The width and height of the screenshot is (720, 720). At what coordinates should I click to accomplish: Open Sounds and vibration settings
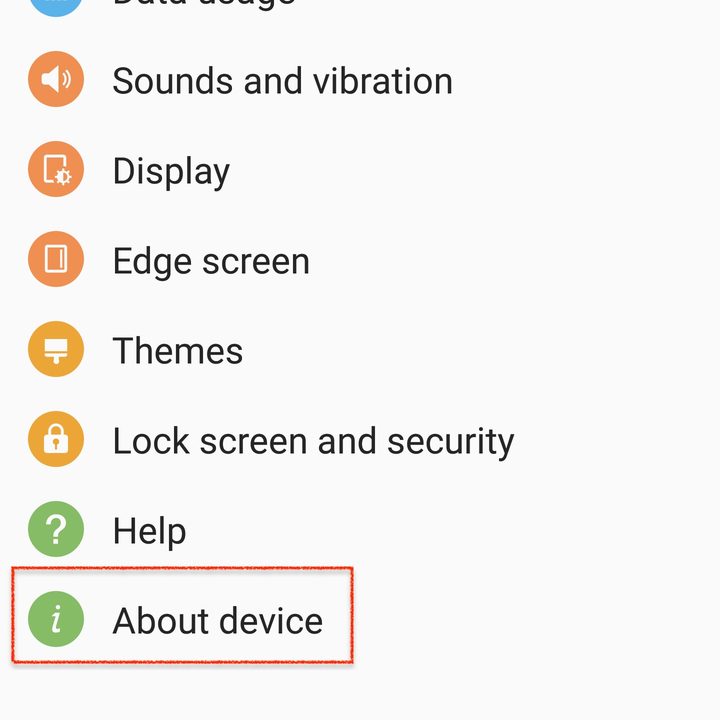point(282,81)
